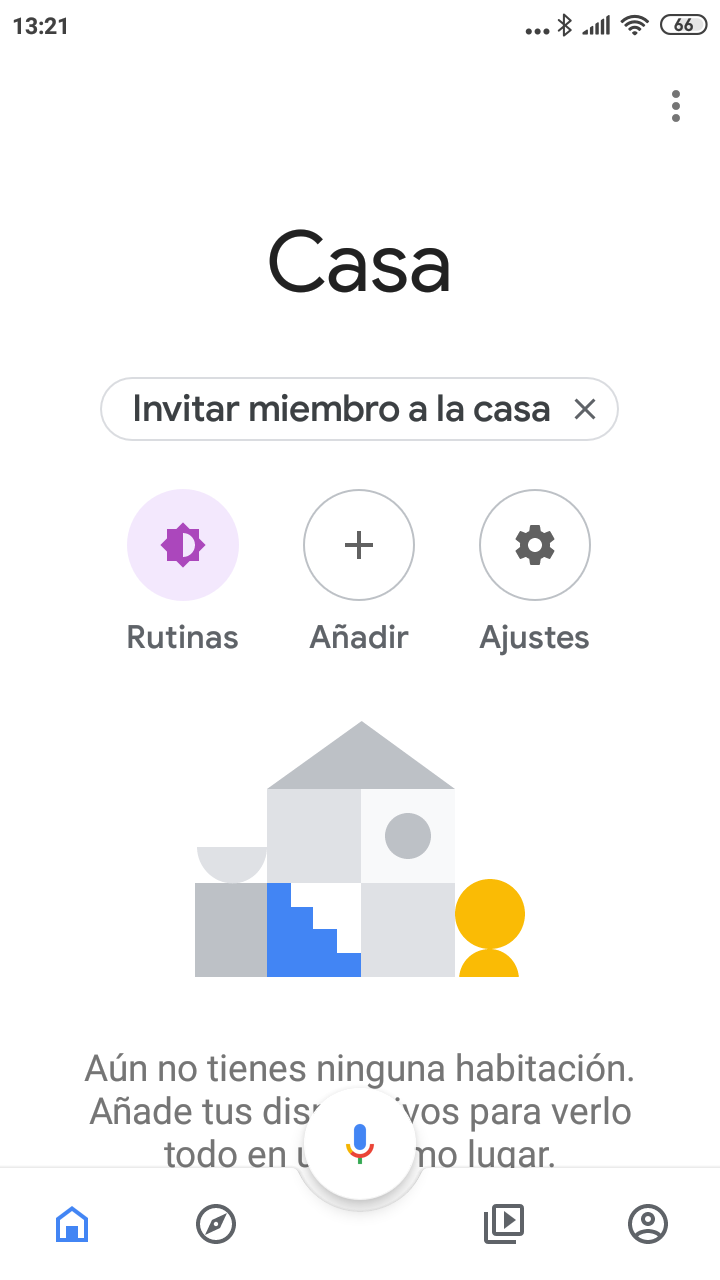Open the account profile tab

[648, 1223]
